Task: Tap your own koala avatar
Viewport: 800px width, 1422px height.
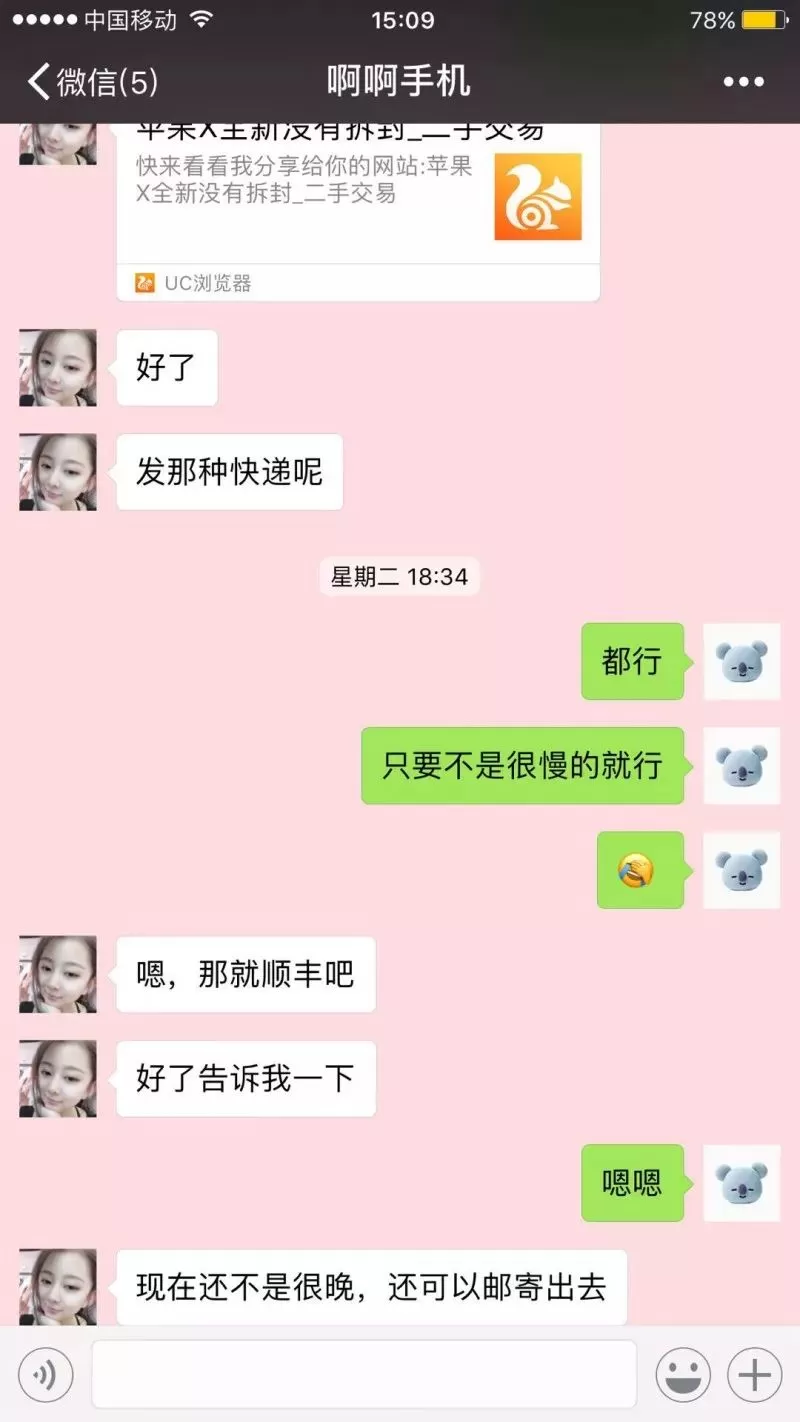Action: pos(742,662)
